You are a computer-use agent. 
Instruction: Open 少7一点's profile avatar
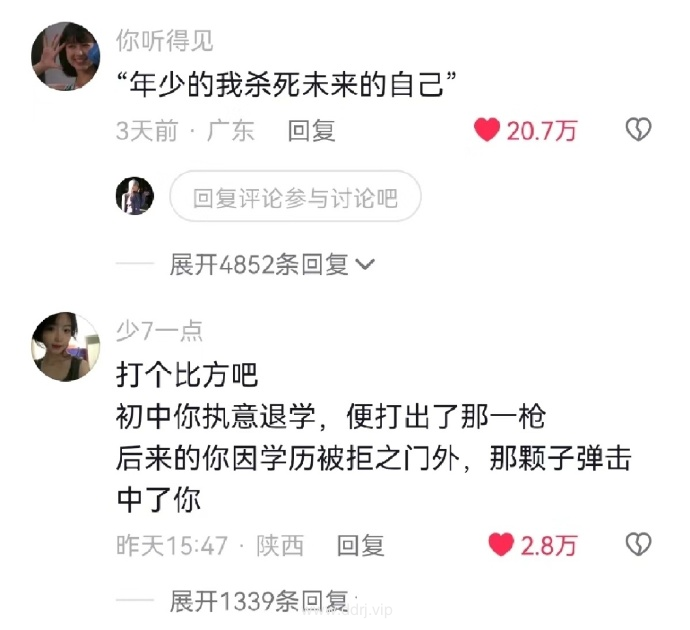click(66, 346)
